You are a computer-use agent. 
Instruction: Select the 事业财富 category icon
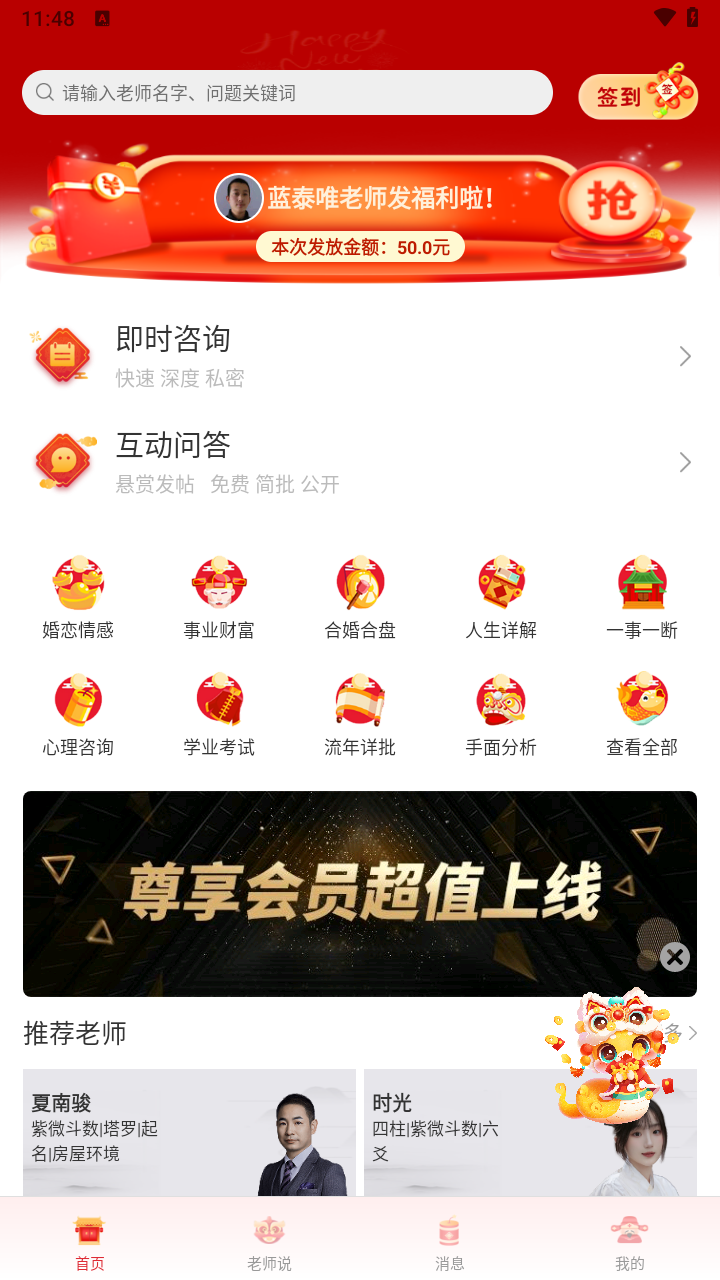(219, 596)
